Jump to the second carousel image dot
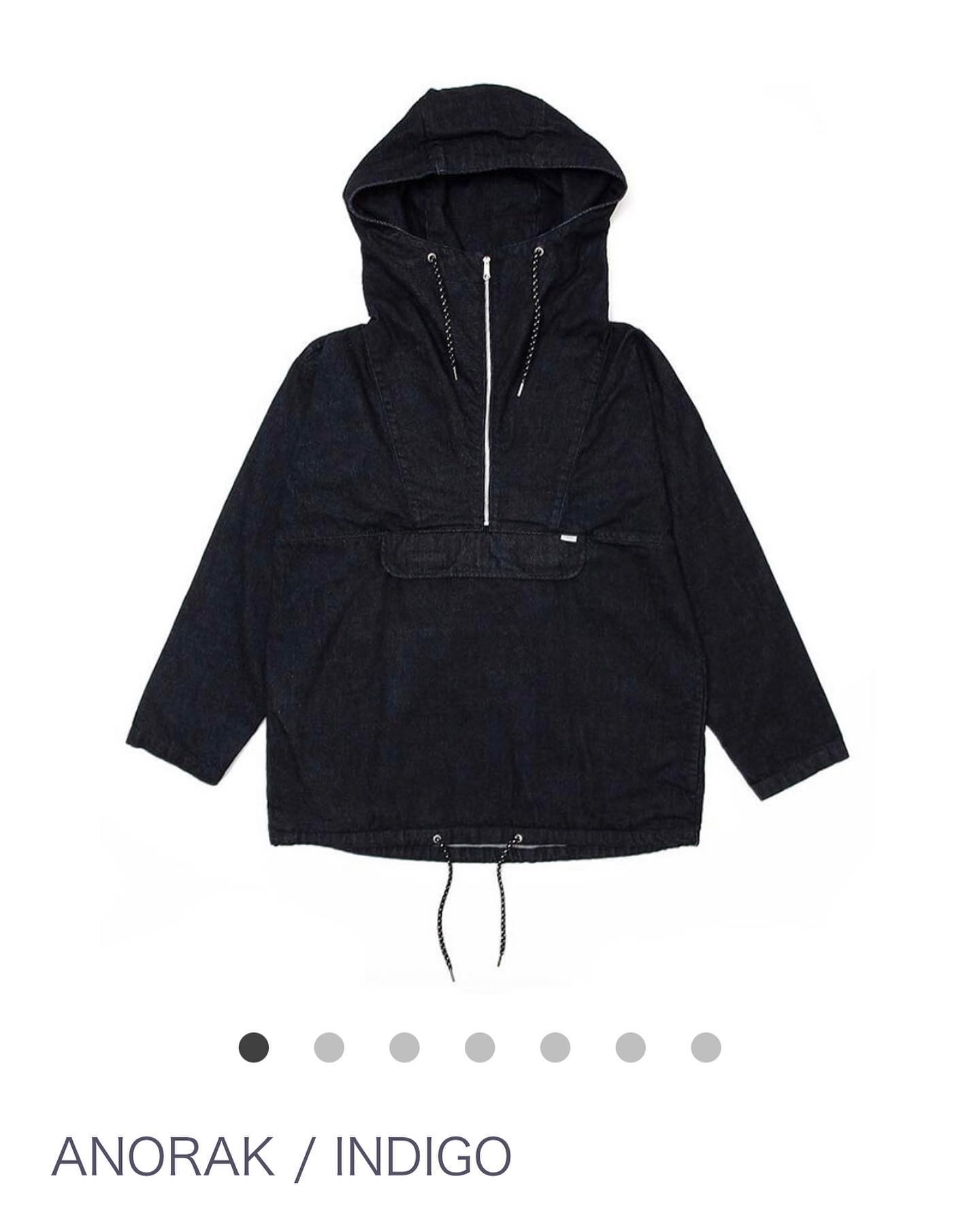Image resolution: width=980 pixels, height=1225 pixels. click(x=329, y=1047)
